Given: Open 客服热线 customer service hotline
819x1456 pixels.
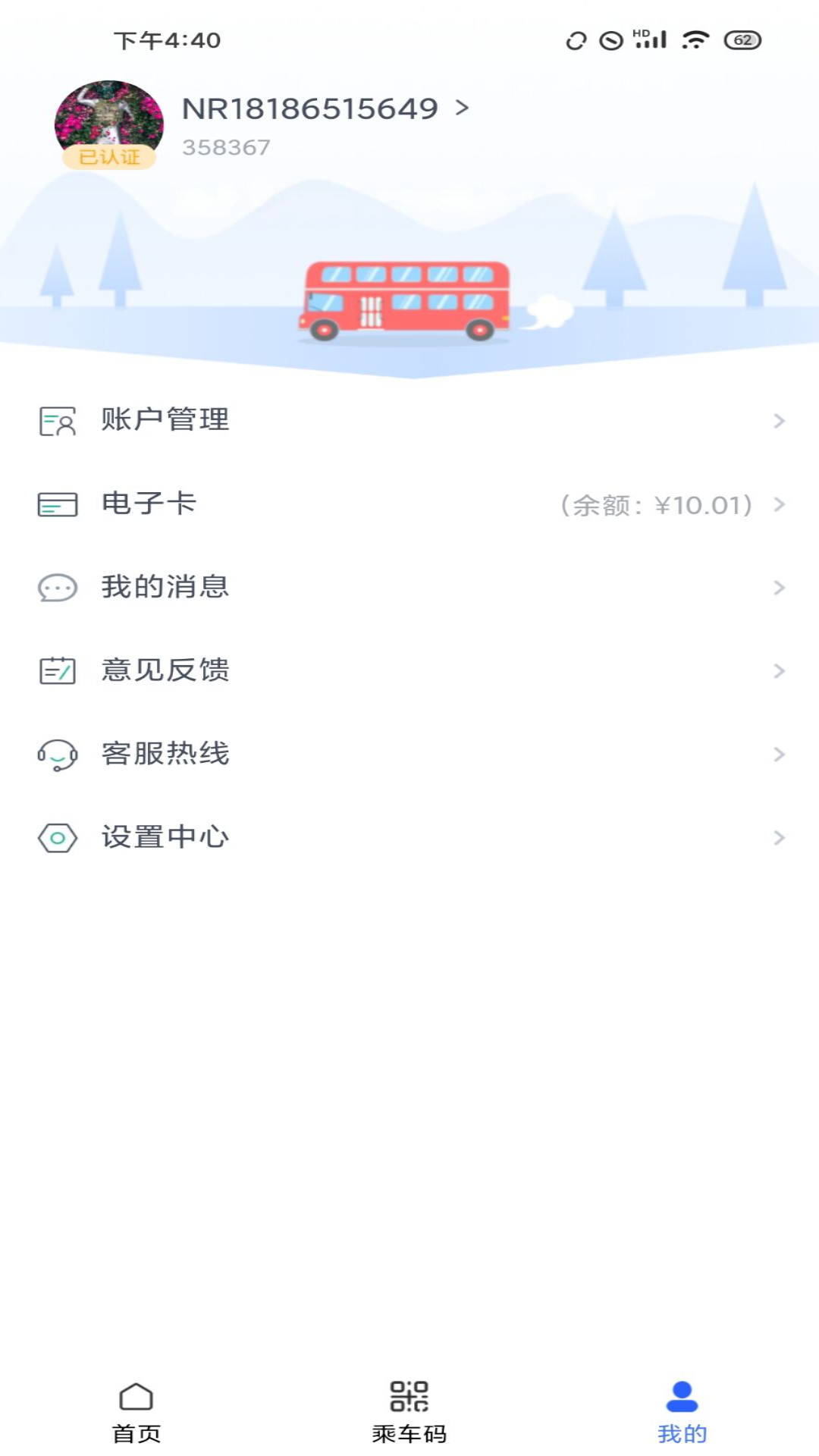Looking at the screenshot, I should pos(164,754).
